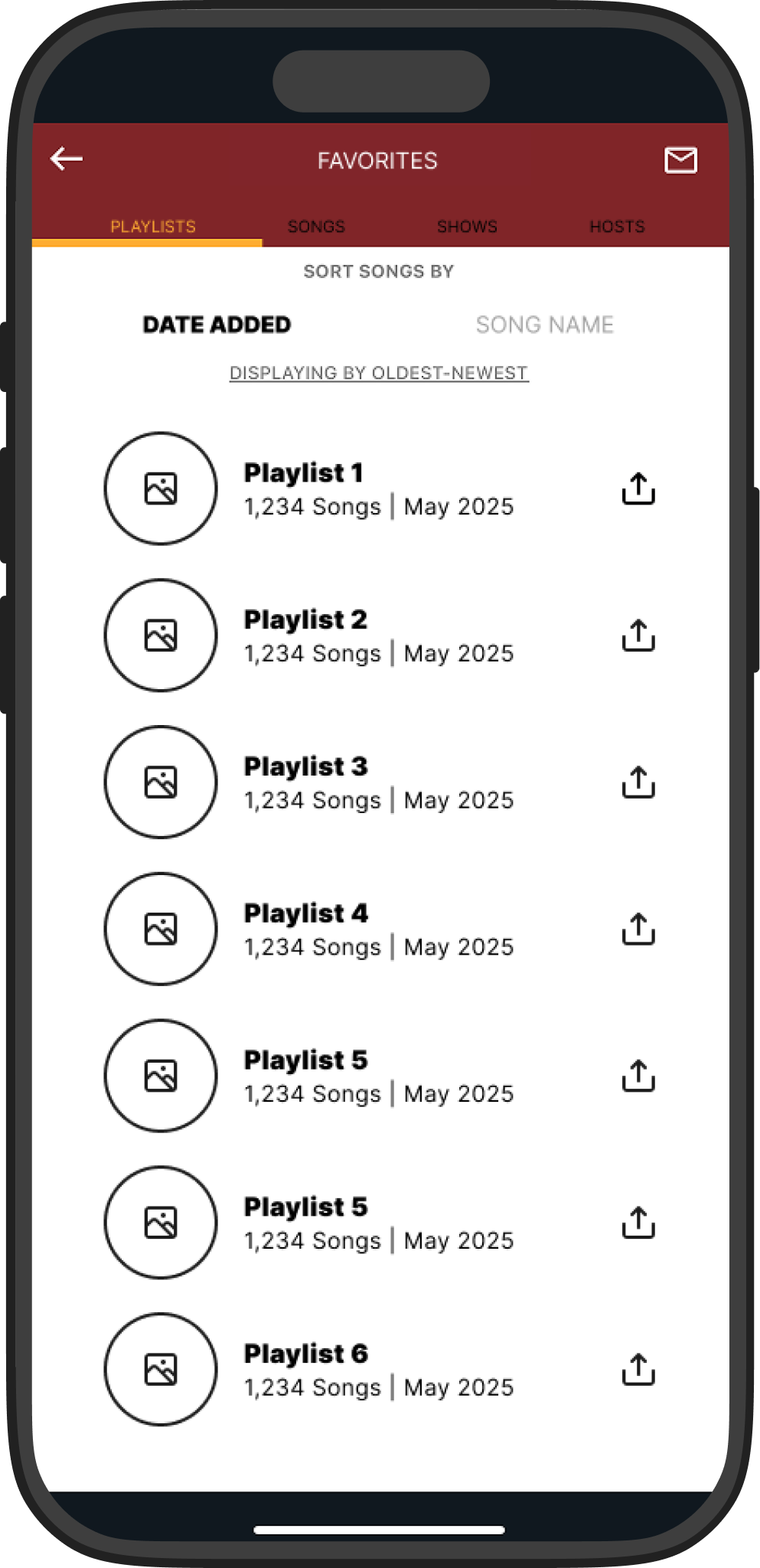Share Playlist 1
The image size is (760, 1568).
click(638, 488)
